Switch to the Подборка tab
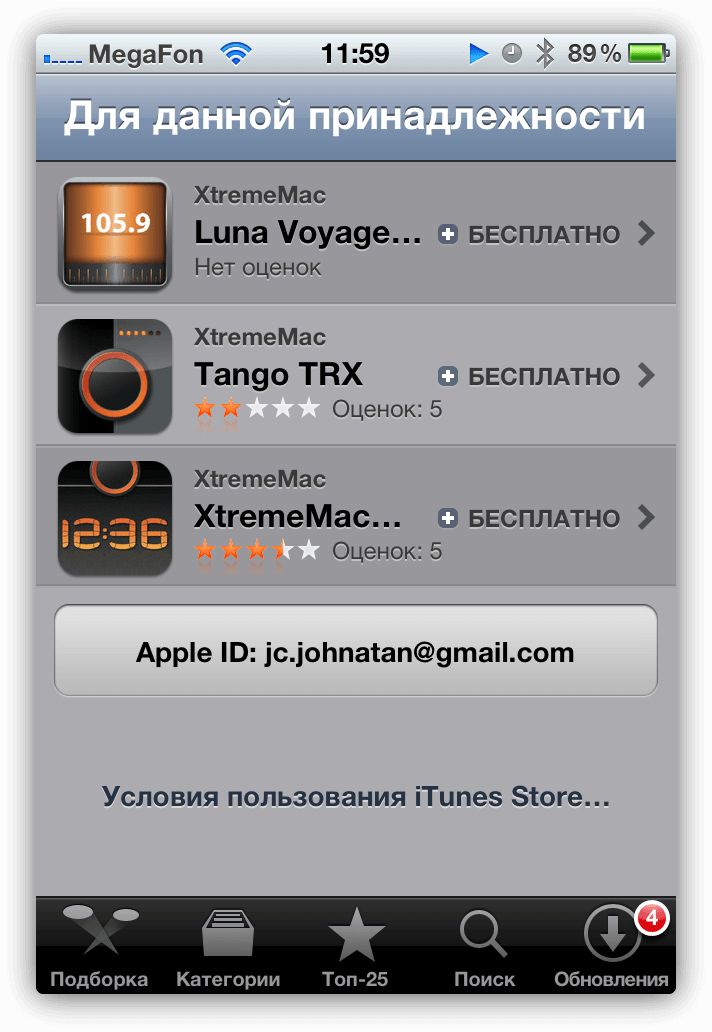This screenshot has width=712, height=1032. pos(99,946)
